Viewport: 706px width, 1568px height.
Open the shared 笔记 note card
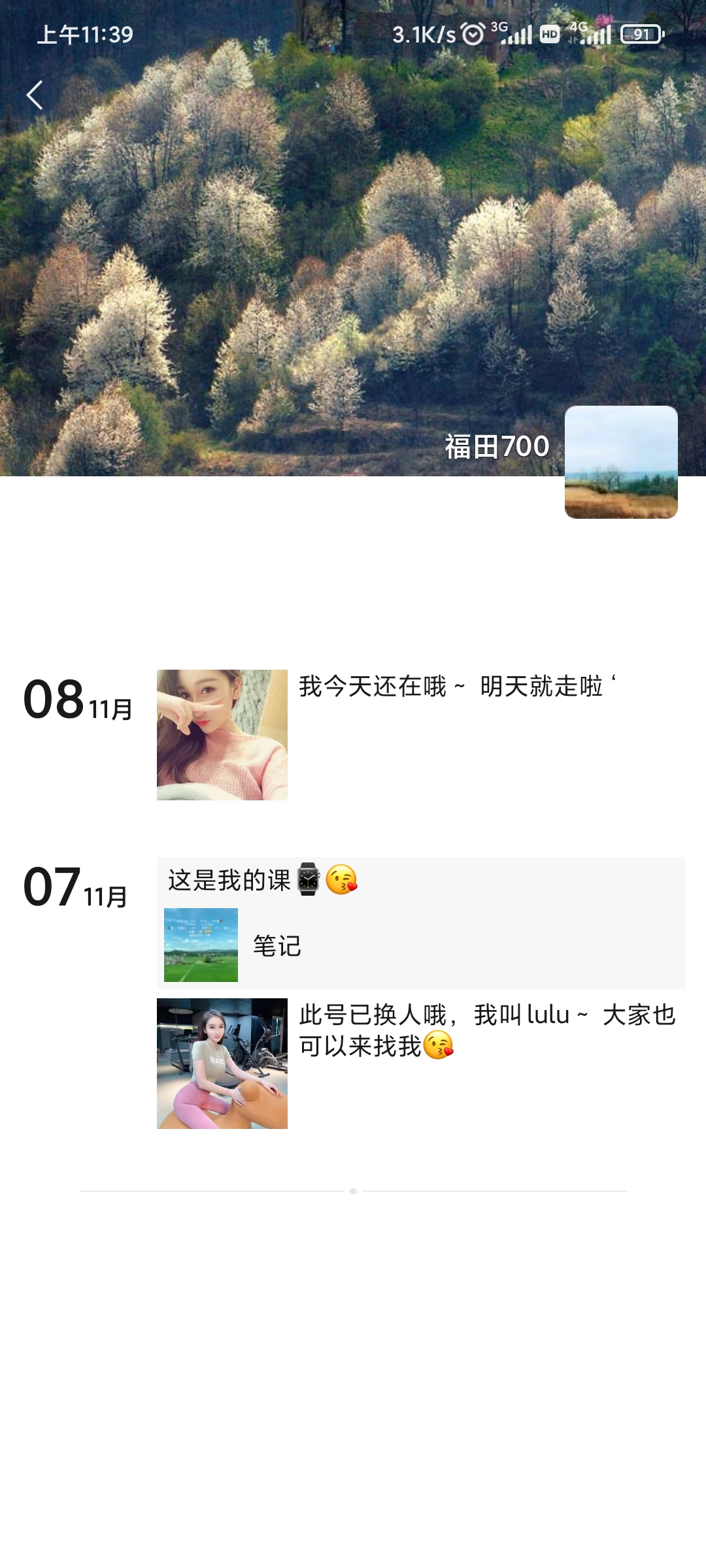[420, 945]
